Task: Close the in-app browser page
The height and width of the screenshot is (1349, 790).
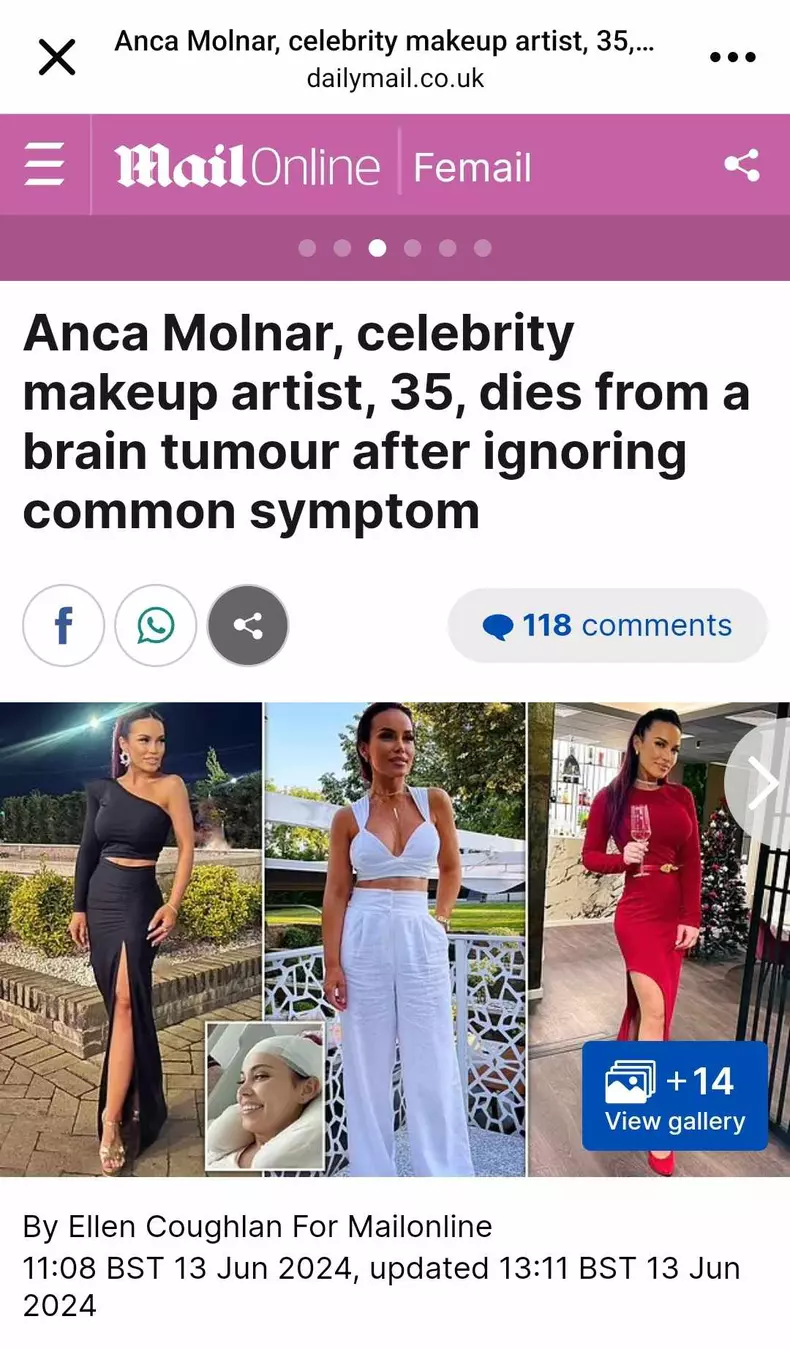Action: 57,58
